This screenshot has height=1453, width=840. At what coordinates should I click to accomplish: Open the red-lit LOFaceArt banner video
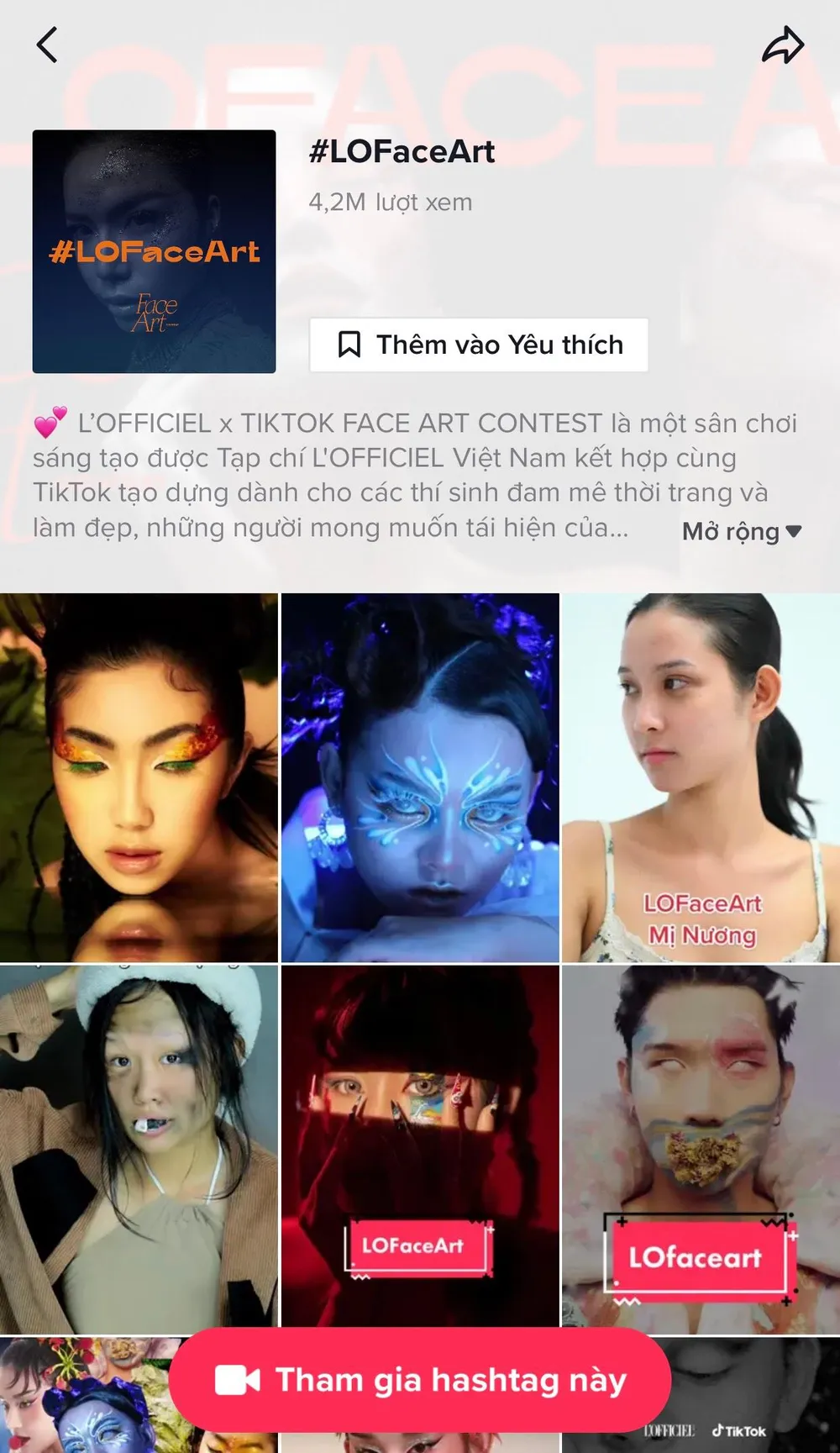pos(418,1143)
